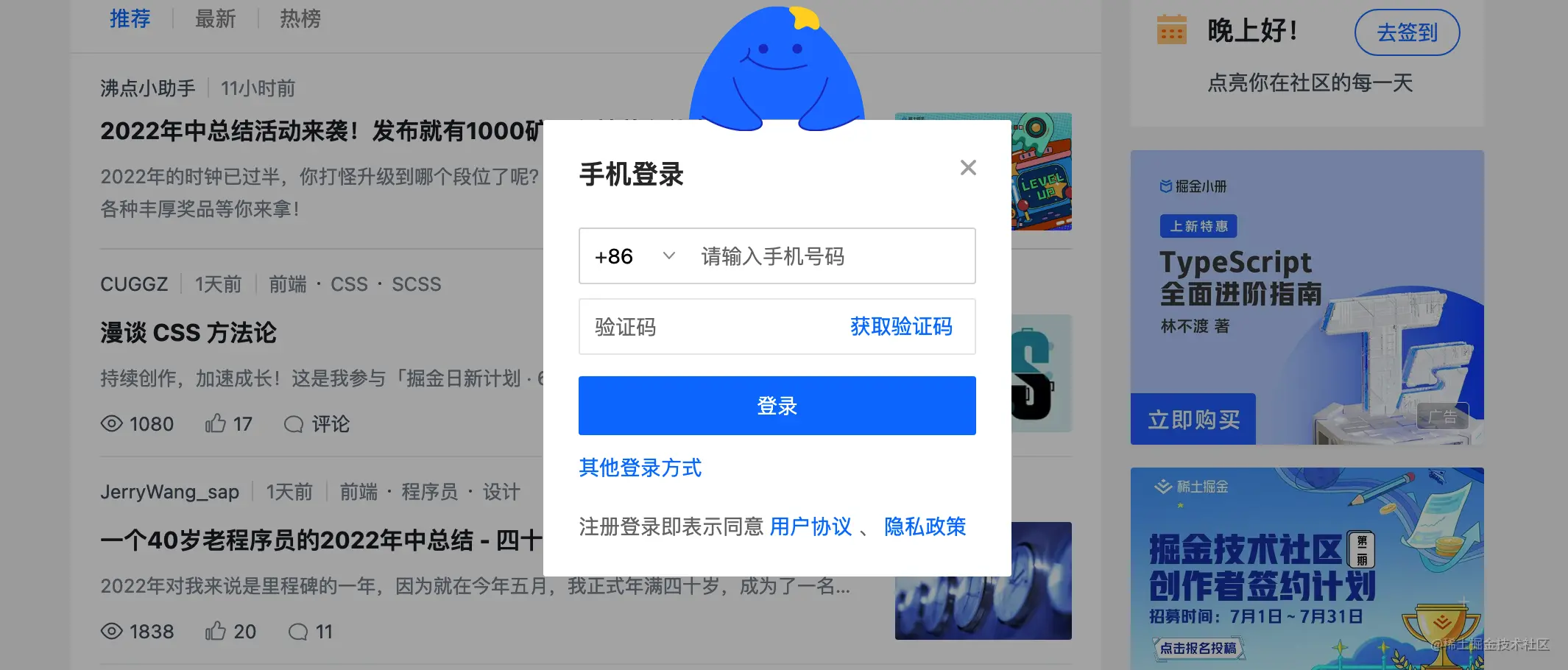1568x670 pixels.
Task: Tap the blue 登录 button
Action: tap(777, 406)
